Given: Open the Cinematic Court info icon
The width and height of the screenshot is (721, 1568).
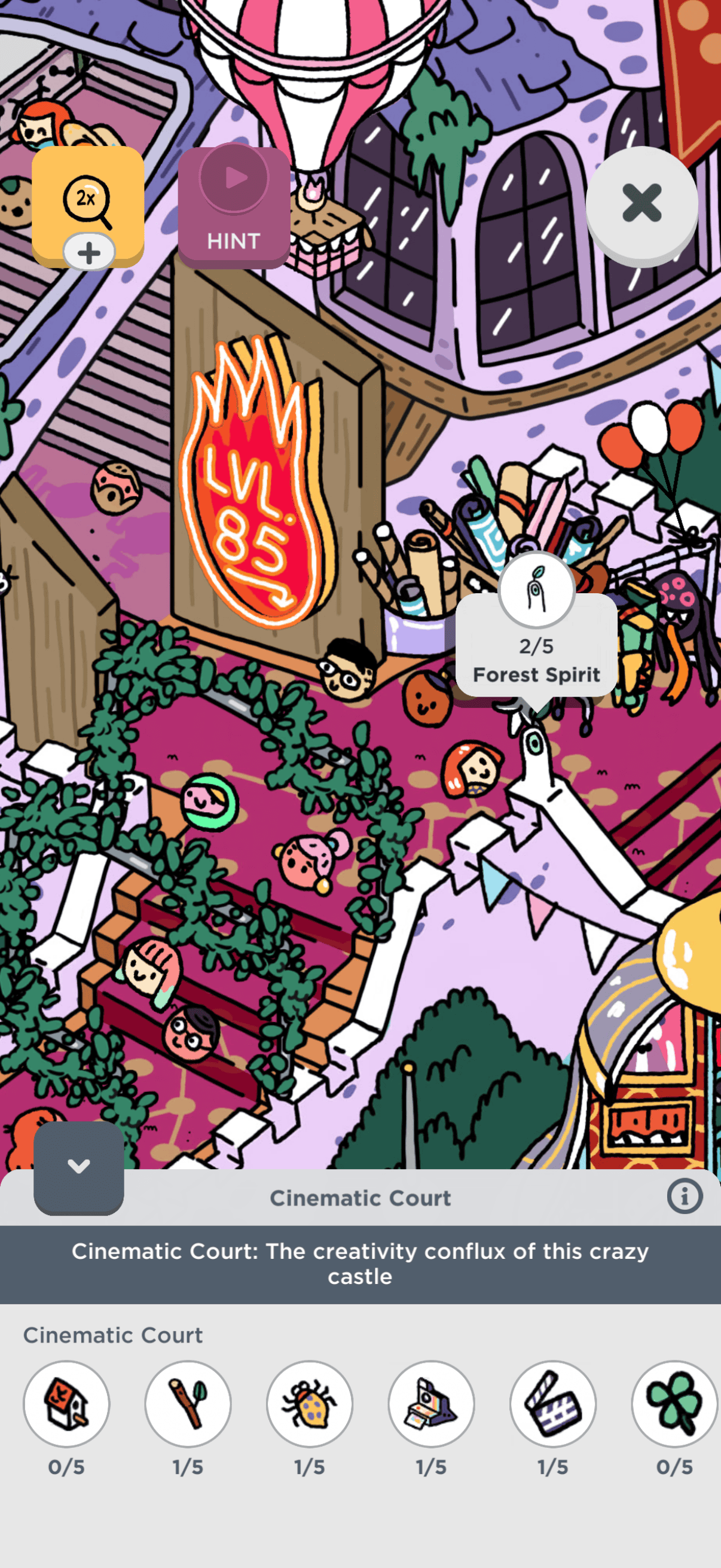Looking at the screenshot, I should 684,1197.
